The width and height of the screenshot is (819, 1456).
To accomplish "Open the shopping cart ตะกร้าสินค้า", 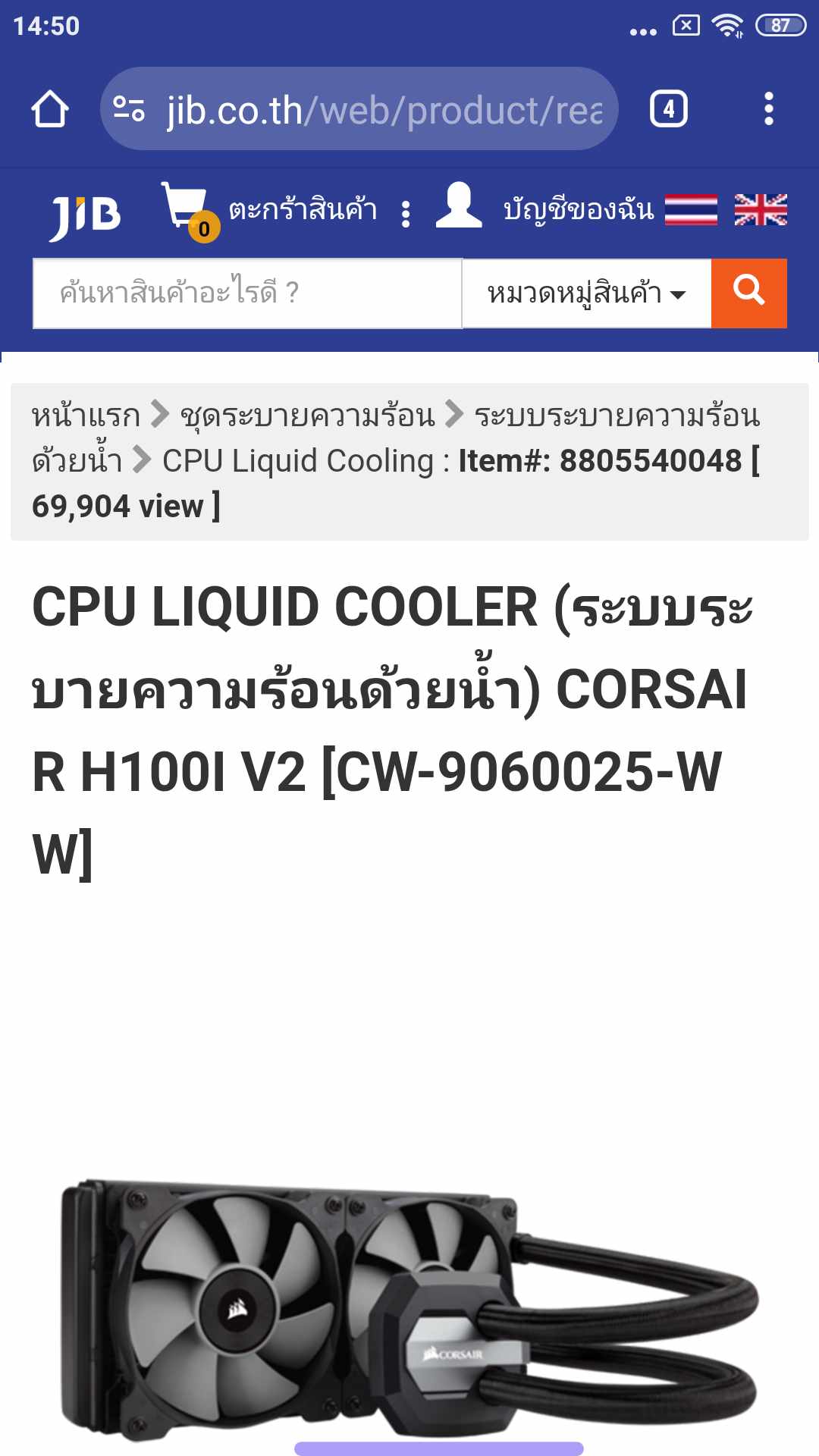I will 269,210.
